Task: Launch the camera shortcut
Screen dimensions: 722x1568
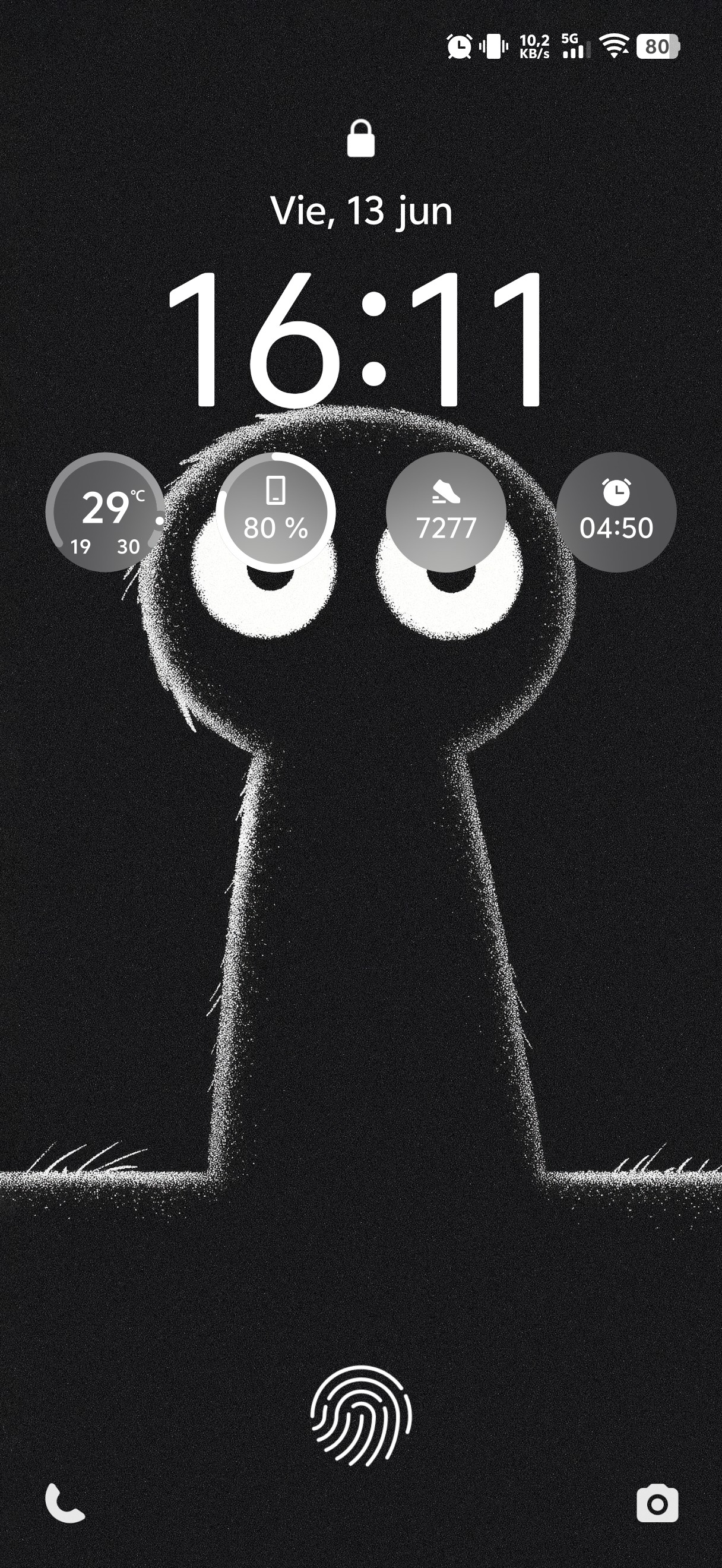Action: (657, 1503)
